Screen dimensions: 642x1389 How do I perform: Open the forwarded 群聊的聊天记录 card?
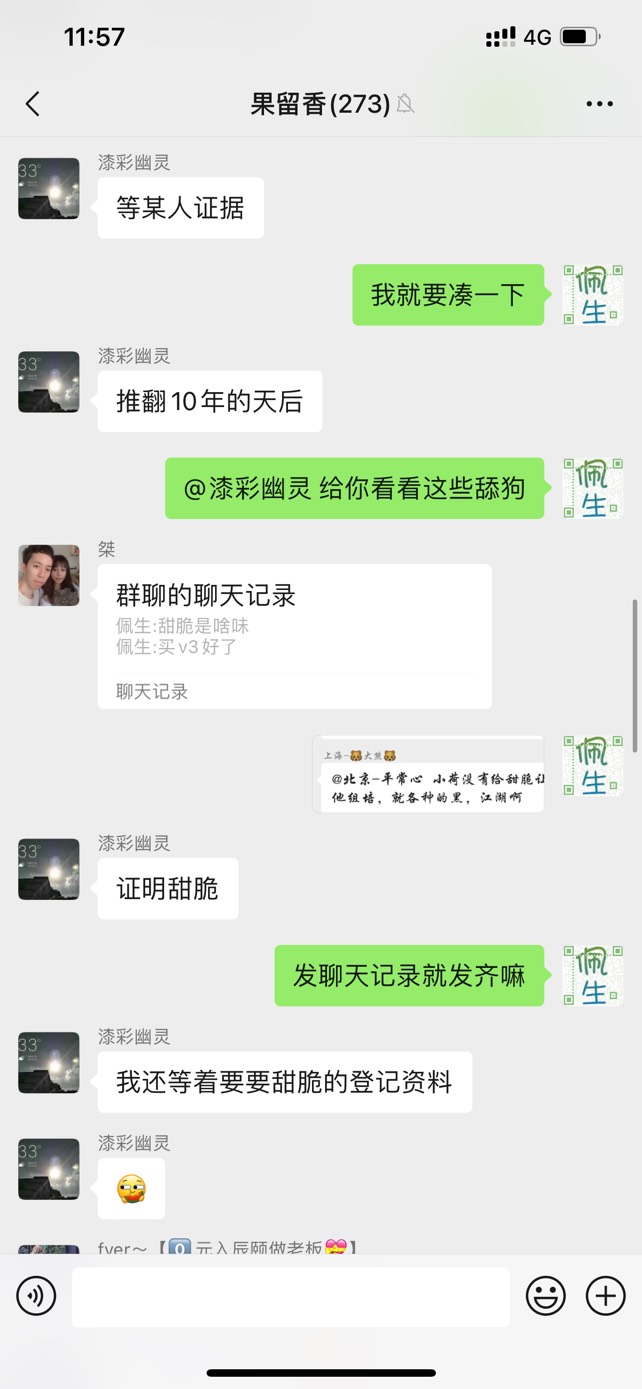click(x=294, y=636)
